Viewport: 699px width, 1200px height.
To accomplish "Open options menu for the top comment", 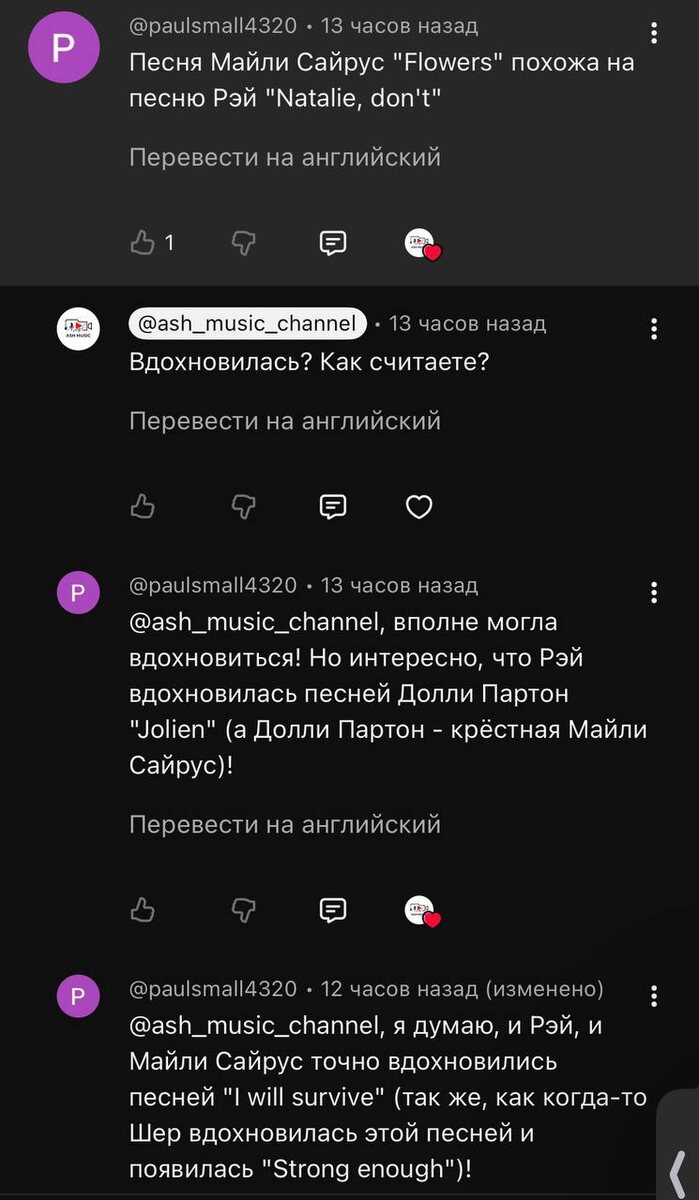I will 654,34.
